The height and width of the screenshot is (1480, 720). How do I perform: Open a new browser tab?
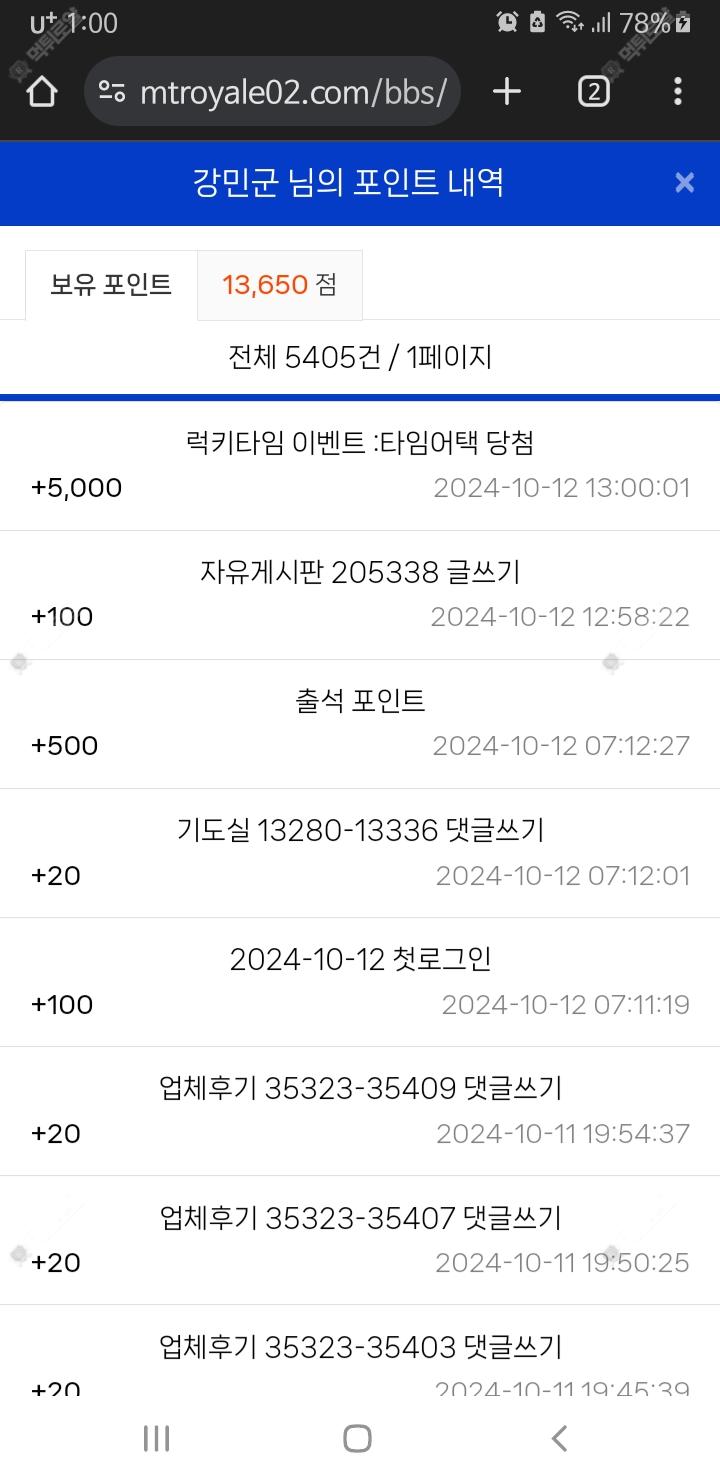pos(507,92)
